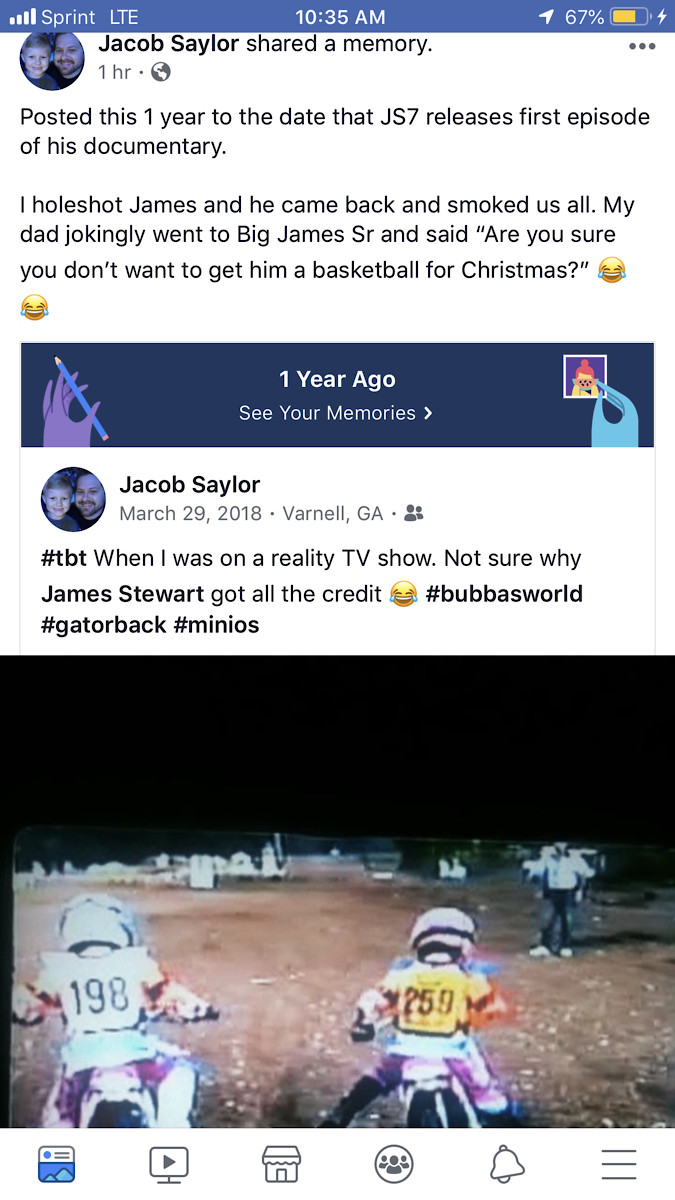
Task: Switch to the News Feed tab
Action: click(x=57, y=1164)
